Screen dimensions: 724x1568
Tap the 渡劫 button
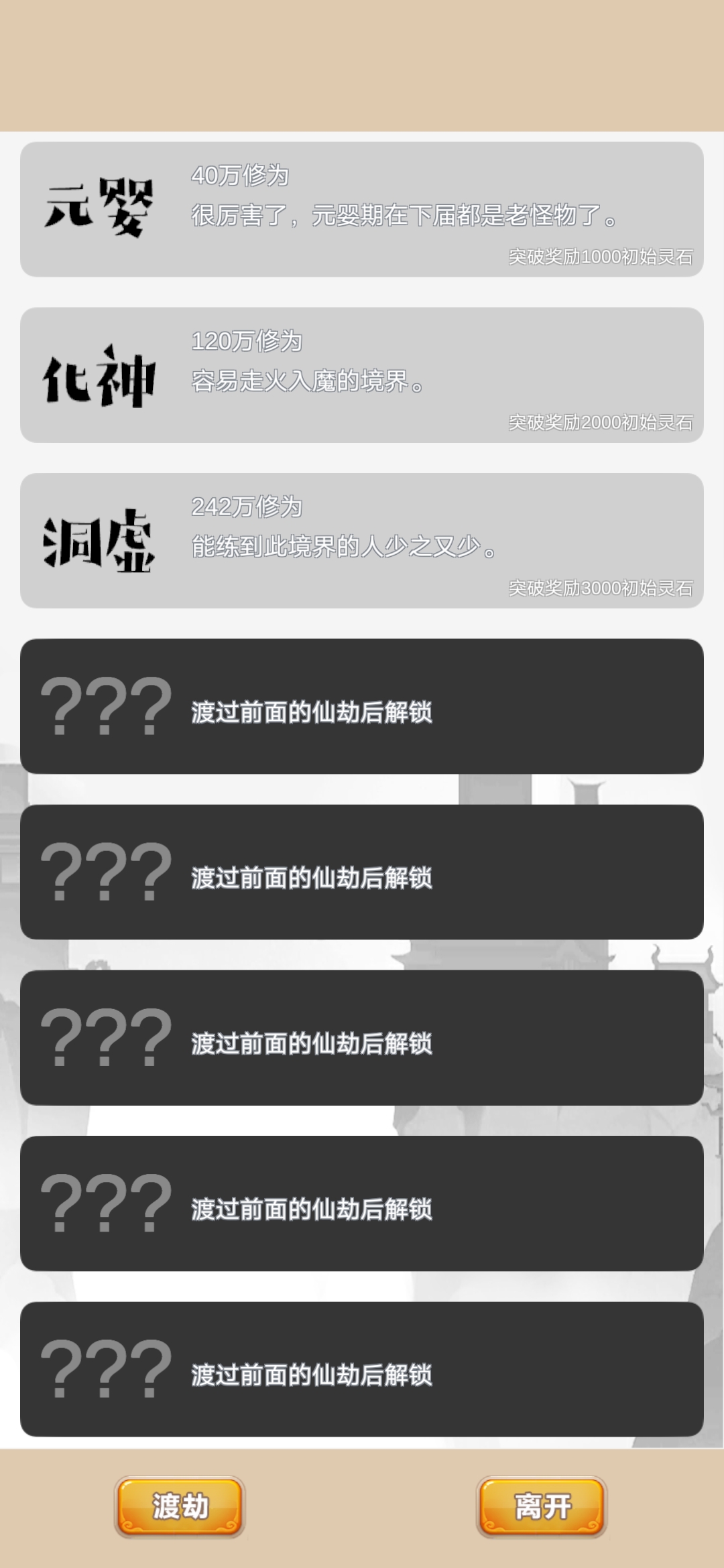(x=180, y=1506)
